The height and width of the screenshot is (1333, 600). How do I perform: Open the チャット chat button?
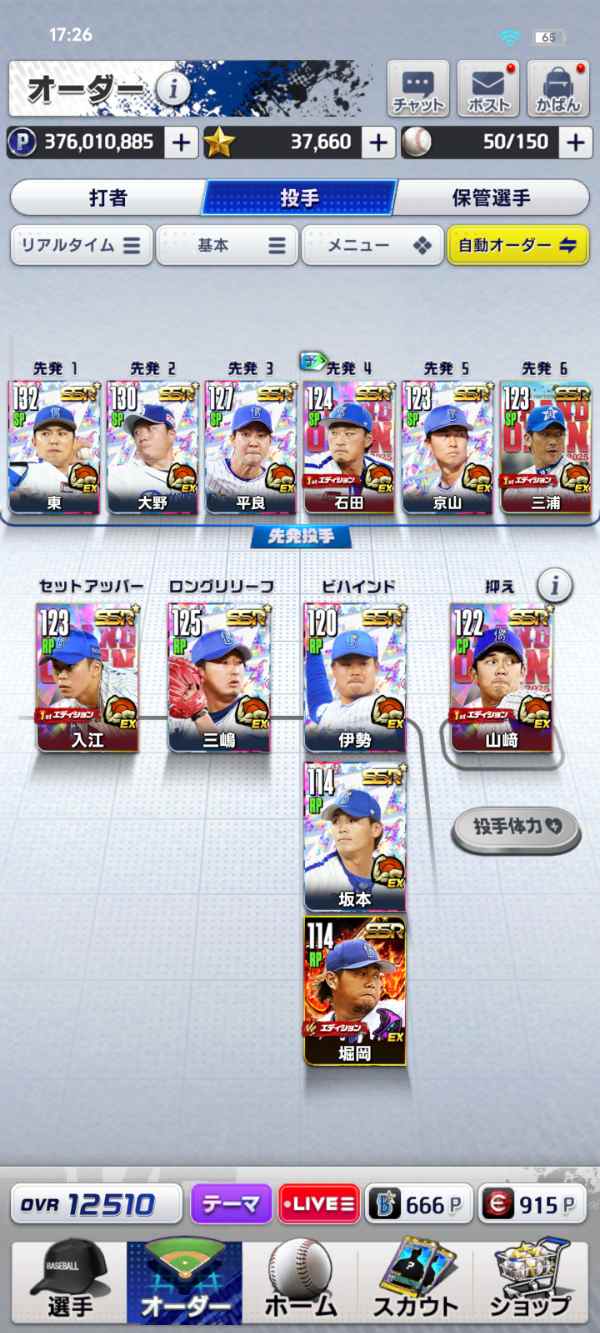click(x=419, y=90)
